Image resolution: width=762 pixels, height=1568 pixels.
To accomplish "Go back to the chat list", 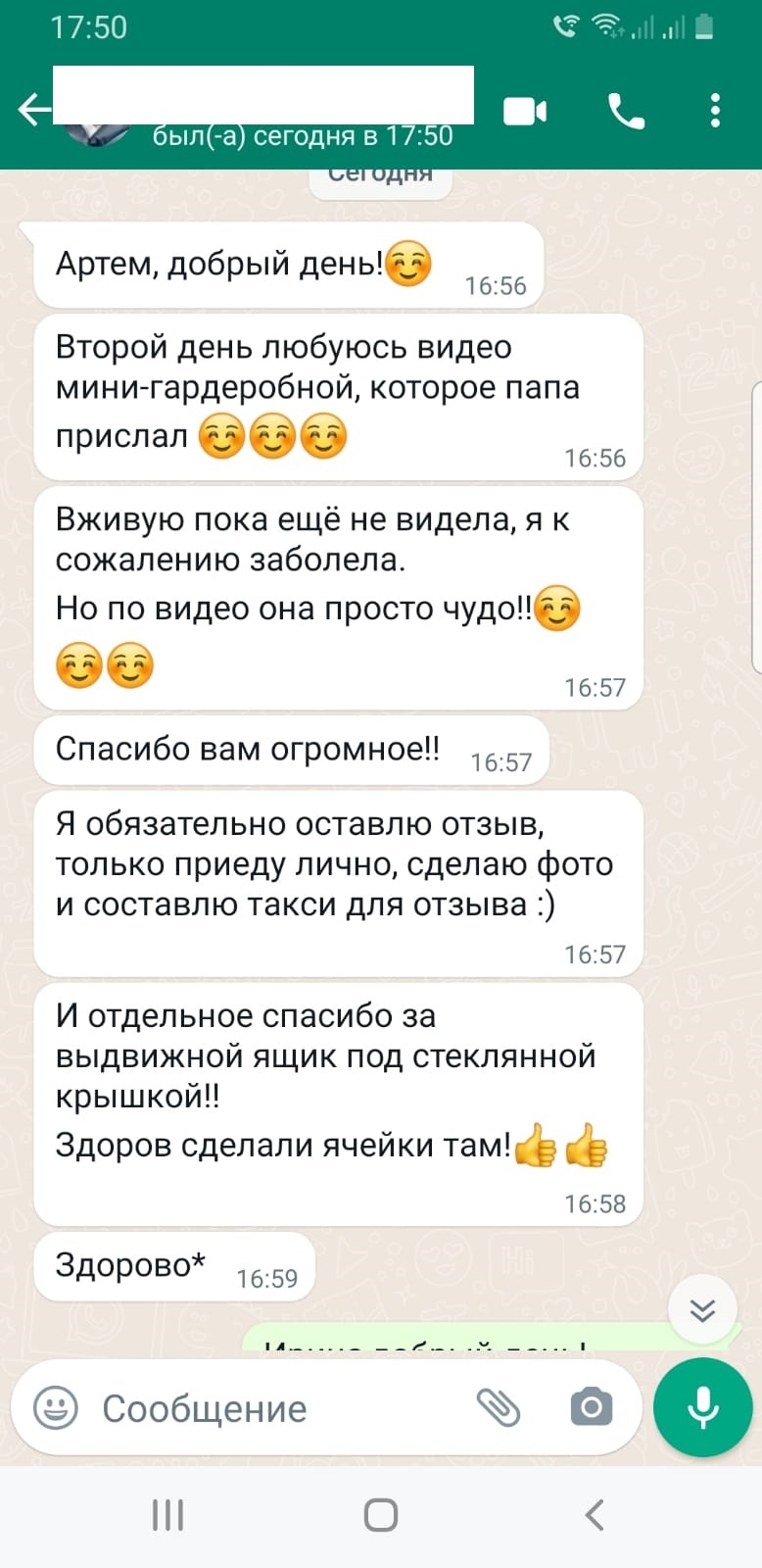I will (x=33, y=110).
